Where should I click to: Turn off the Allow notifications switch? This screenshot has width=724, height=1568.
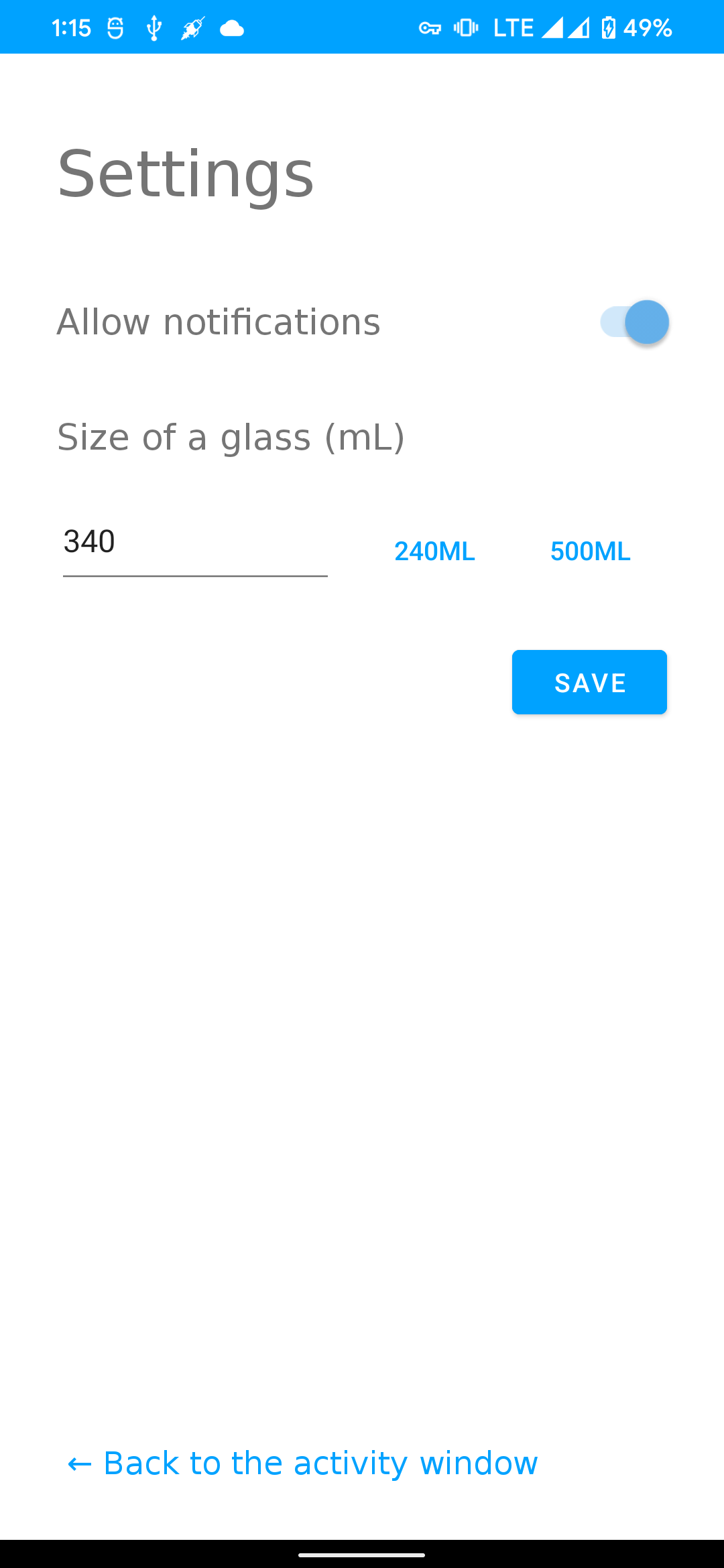pos(633,322)
